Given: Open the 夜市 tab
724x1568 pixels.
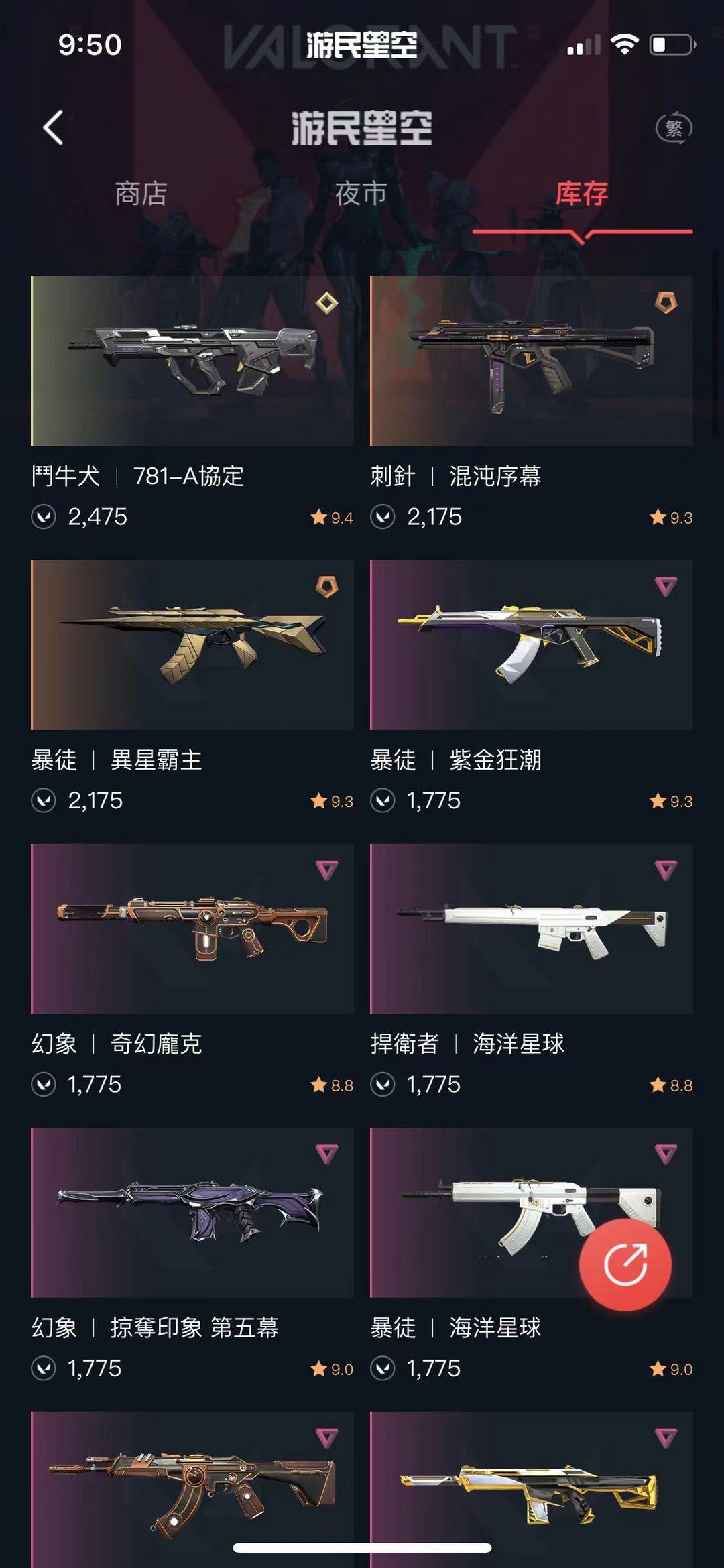Looking at the screenshot, I should (x=361, y=194).
